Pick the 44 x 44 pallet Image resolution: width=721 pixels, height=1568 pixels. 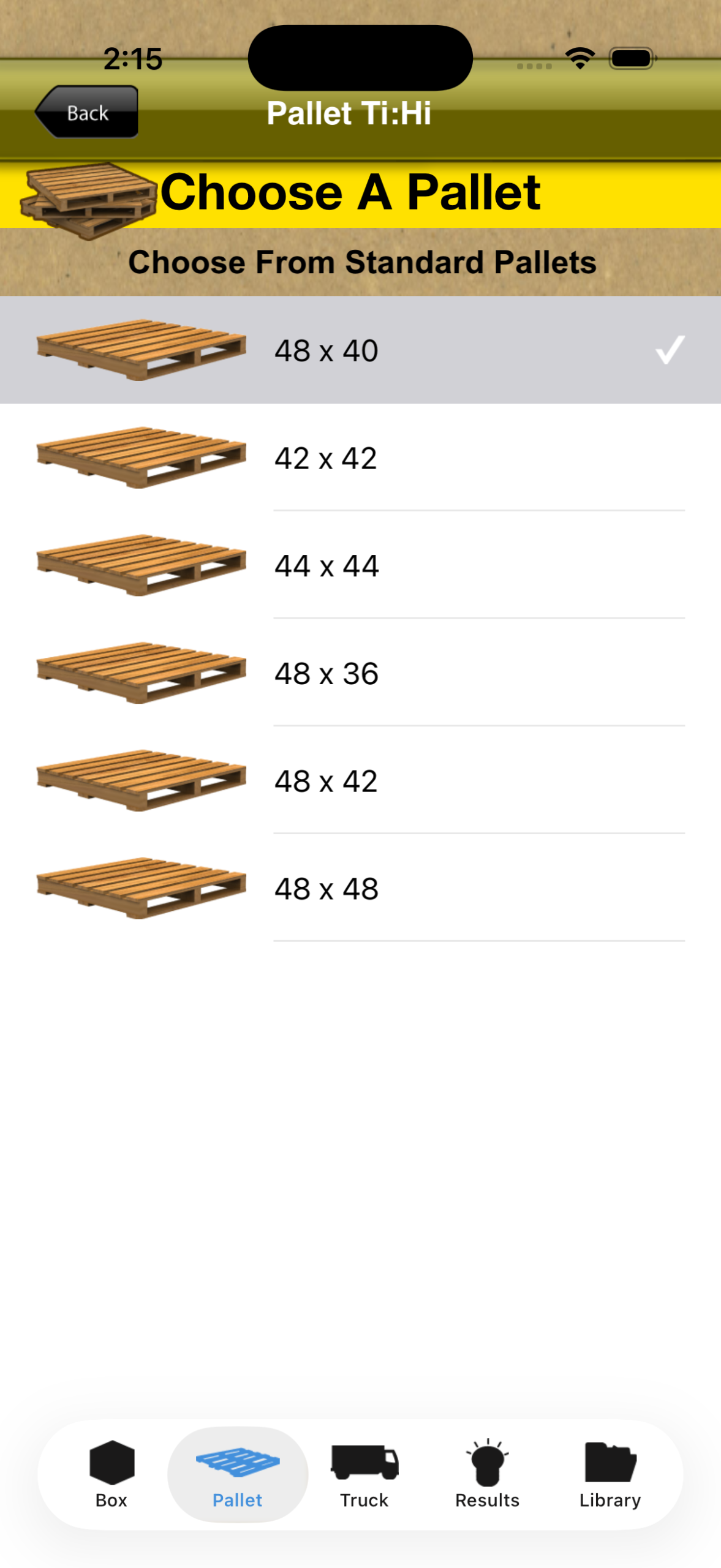(360, 565)
